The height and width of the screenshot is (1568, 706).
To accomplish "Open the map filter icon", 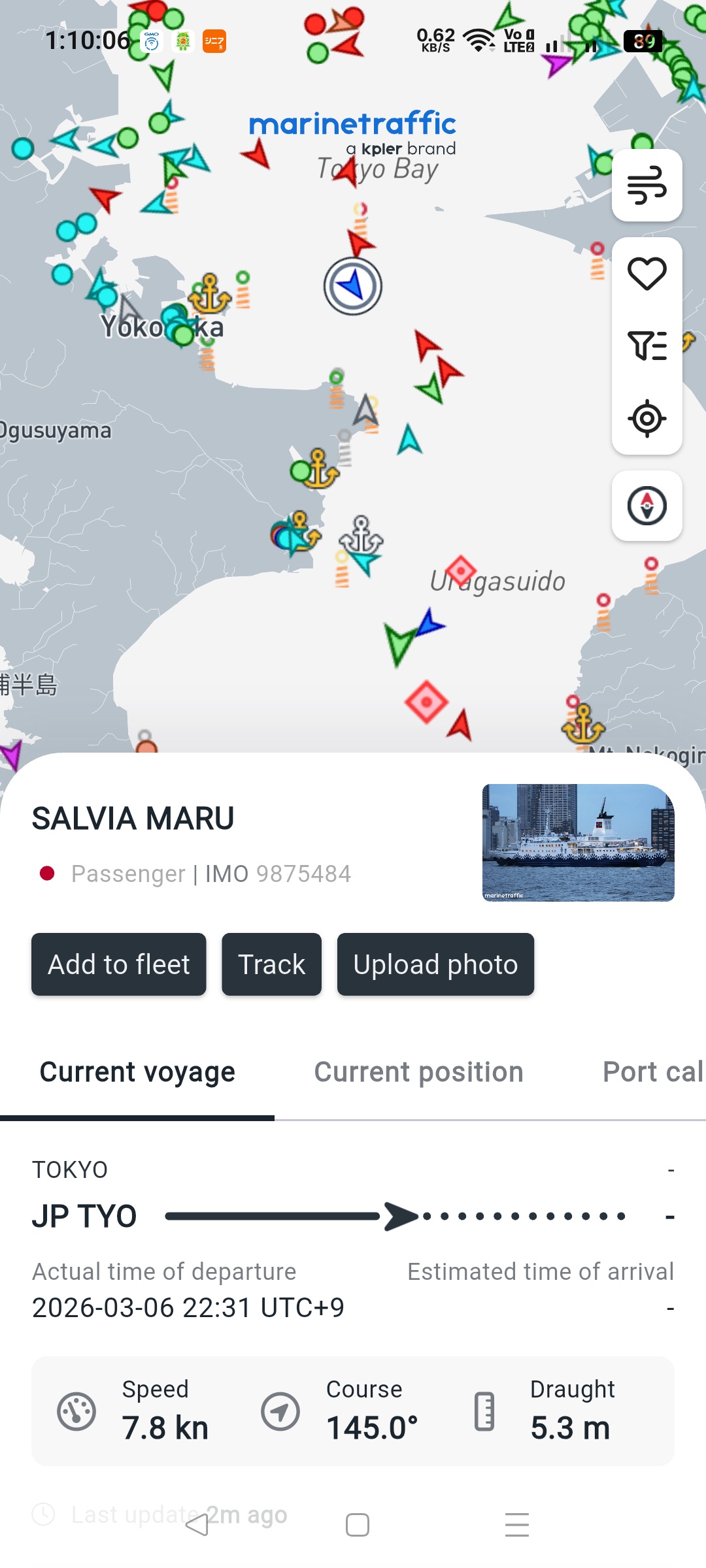I will click(647, 346).
